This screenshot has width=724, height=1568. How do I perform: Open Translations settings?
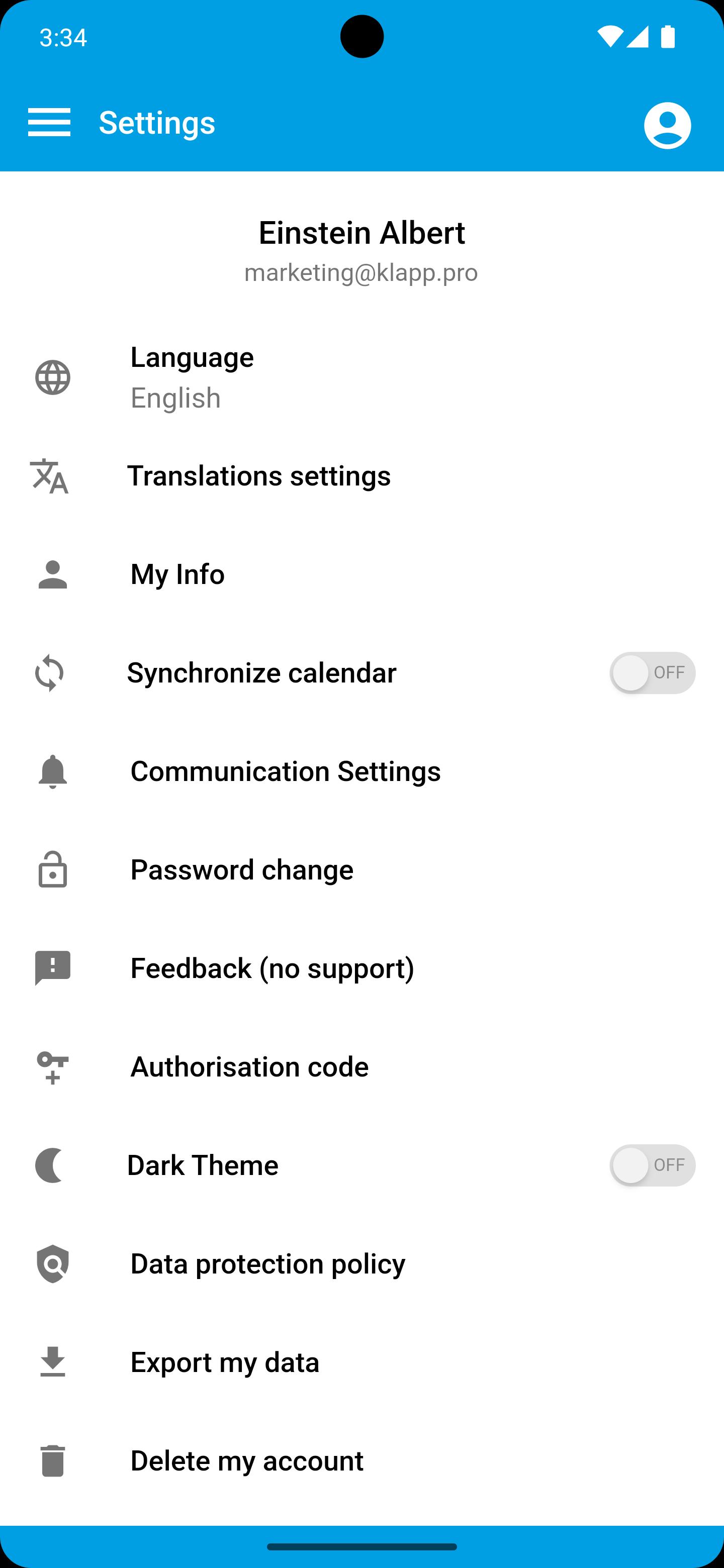tap(361, 476)
